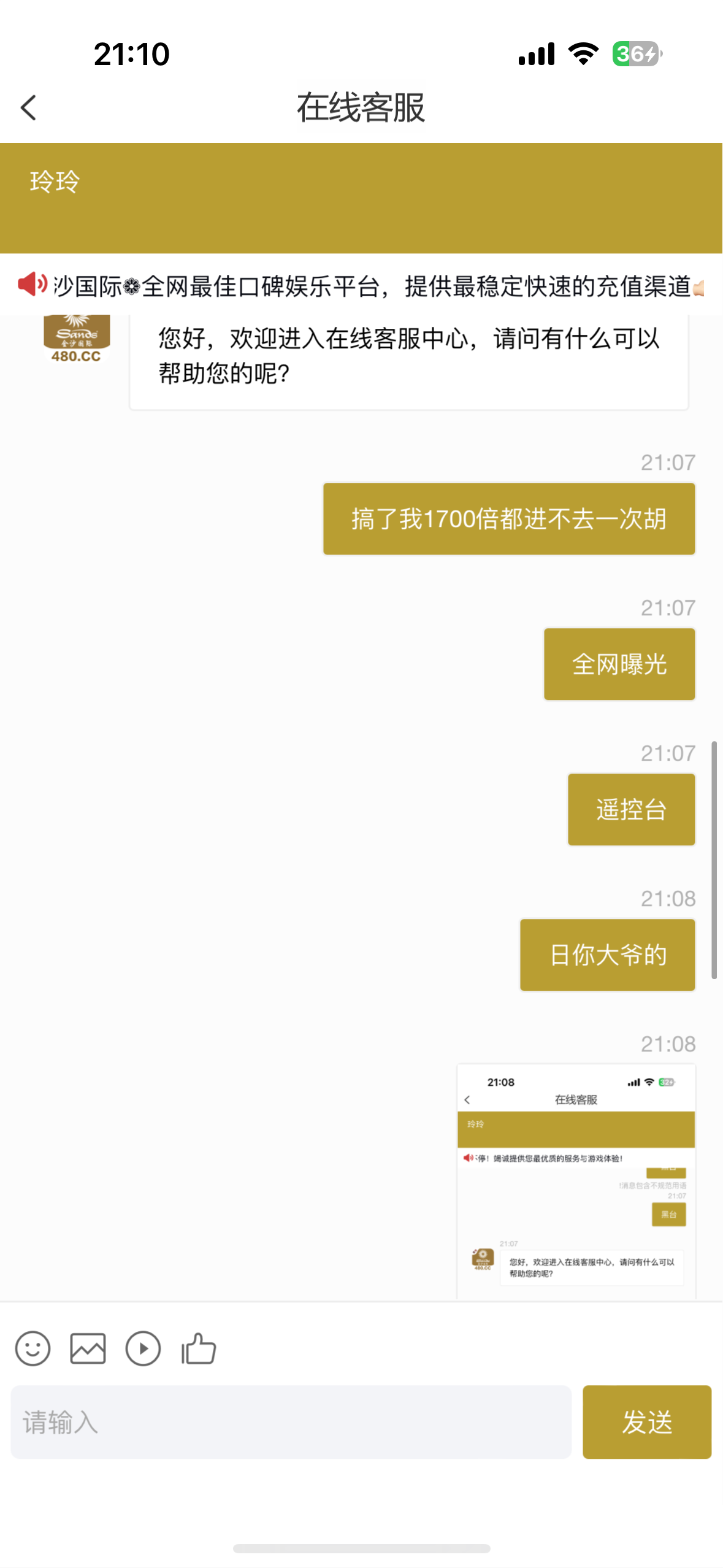Focus the 请输入 message field
This screenshot has width=723, height=1568.
pyautogui.click(x=291, y=1421)
